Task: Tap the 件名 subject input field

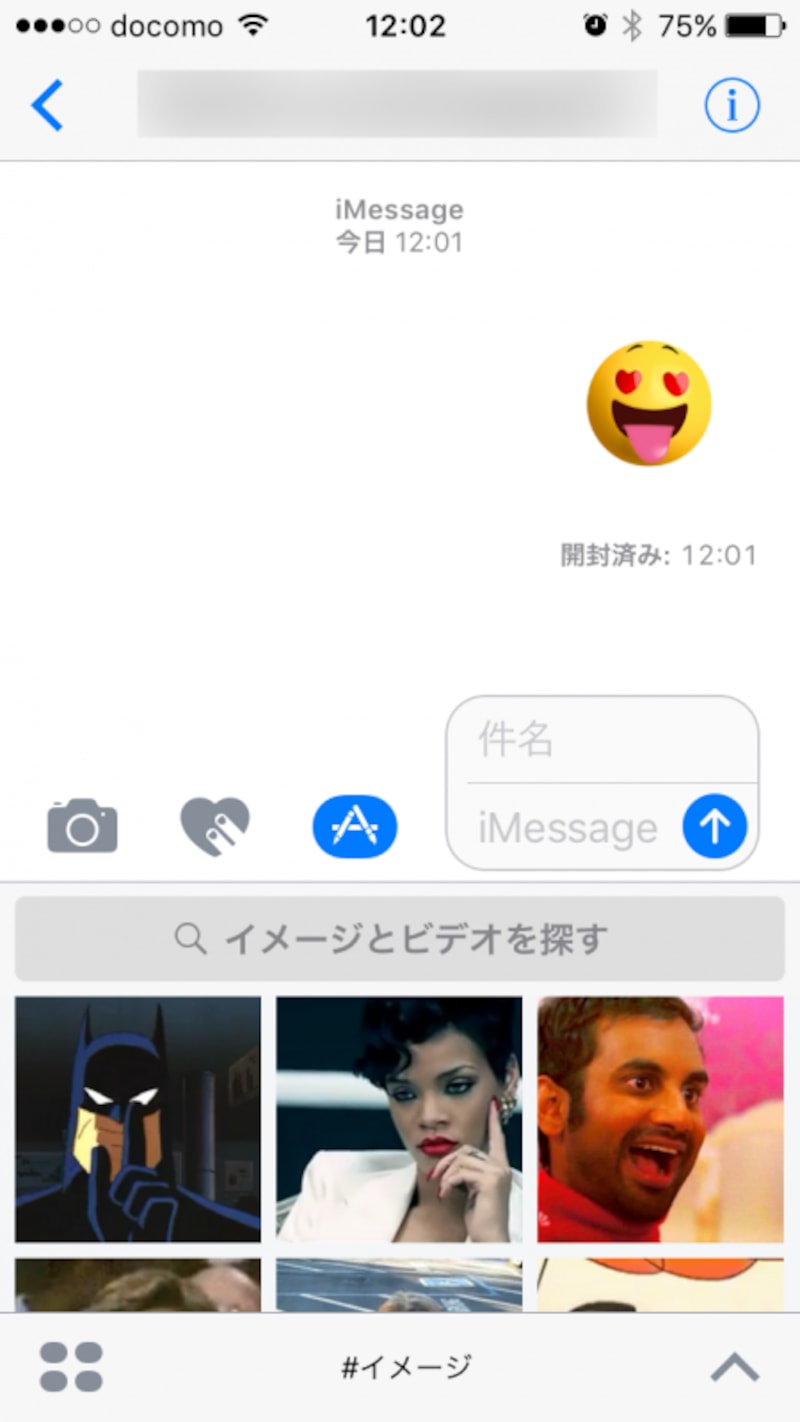Action: 600,739
